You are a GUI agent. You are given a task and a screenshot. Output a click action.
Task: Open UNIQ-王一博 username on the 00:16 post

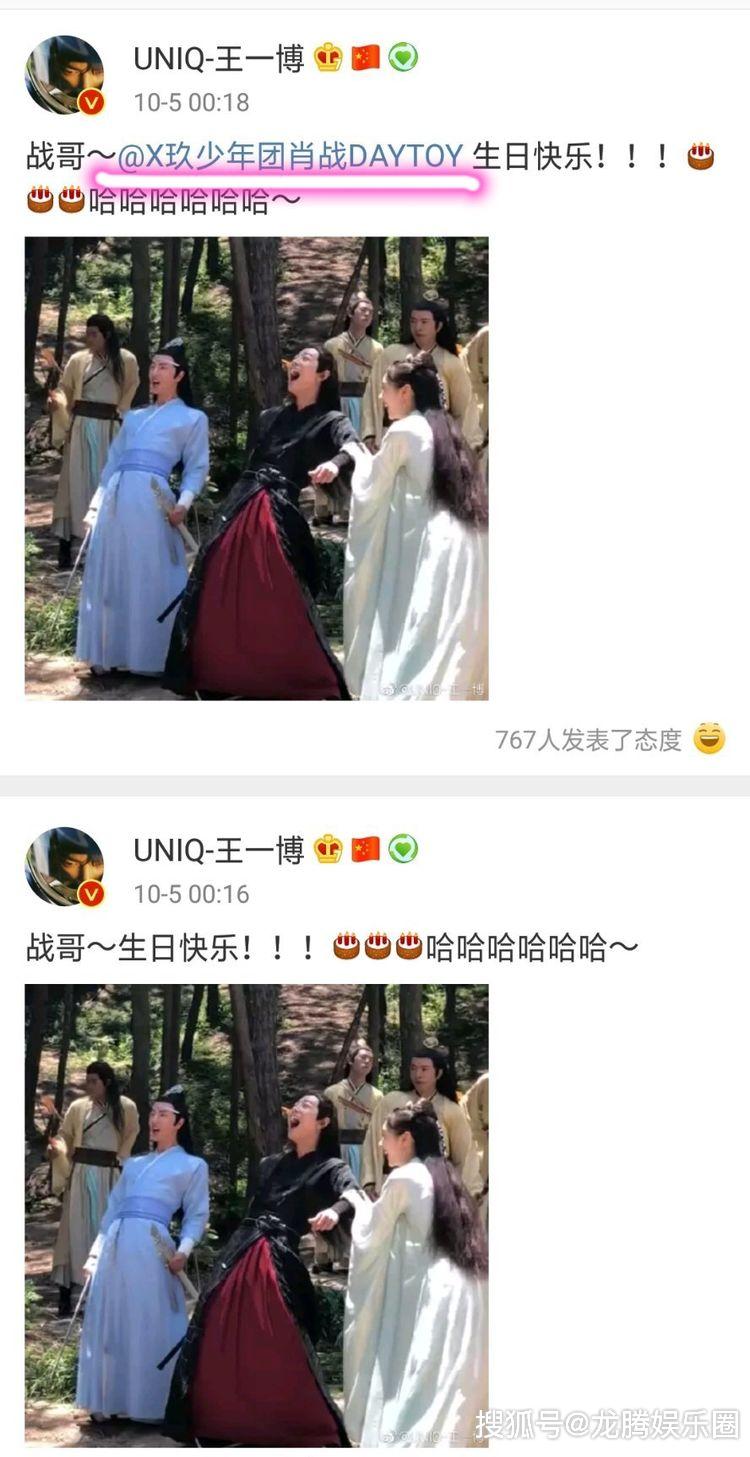pyautogui.click(x=219, y=850)
